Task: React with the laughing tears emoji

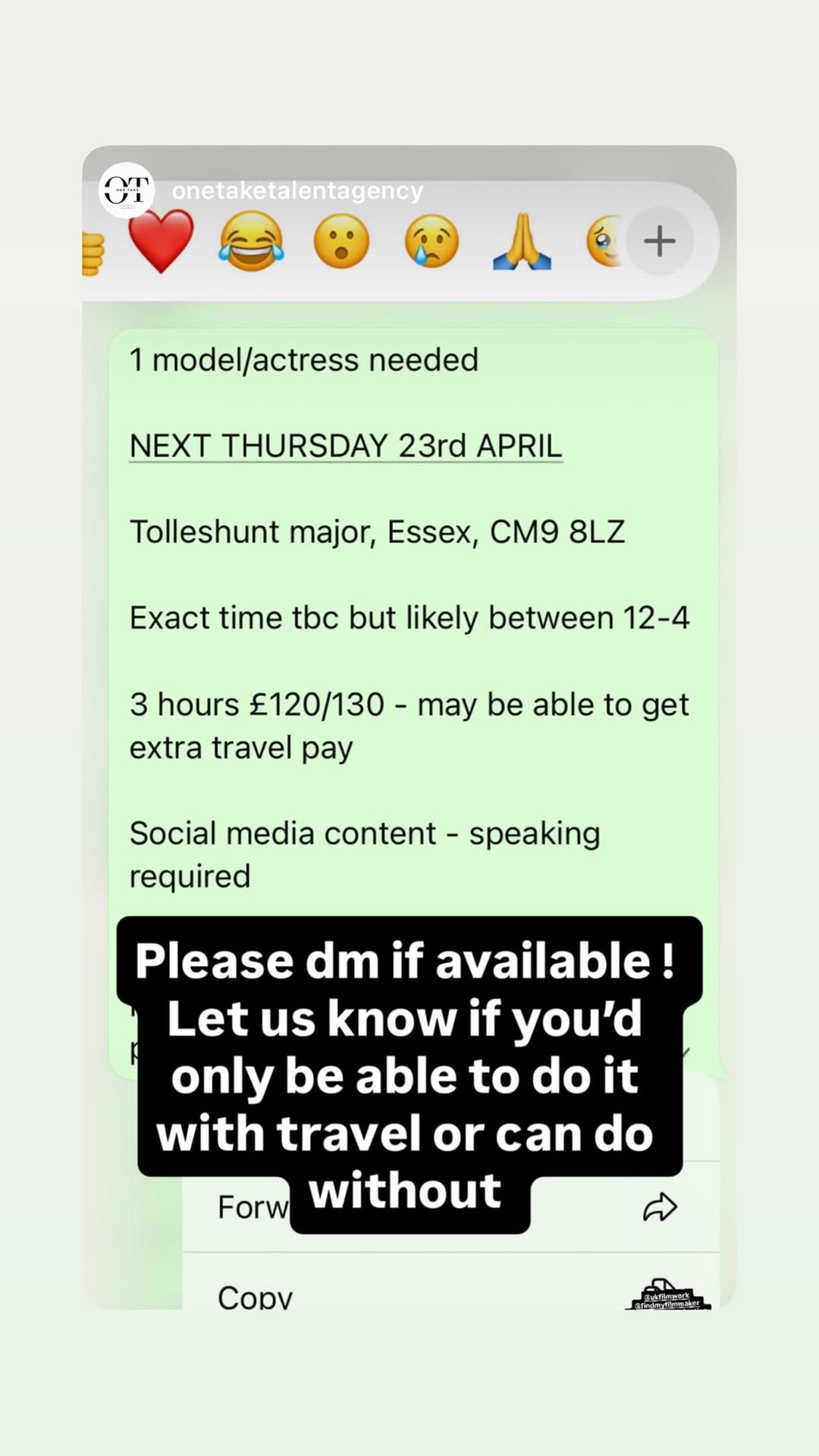Action: click(x=253, y=240)
